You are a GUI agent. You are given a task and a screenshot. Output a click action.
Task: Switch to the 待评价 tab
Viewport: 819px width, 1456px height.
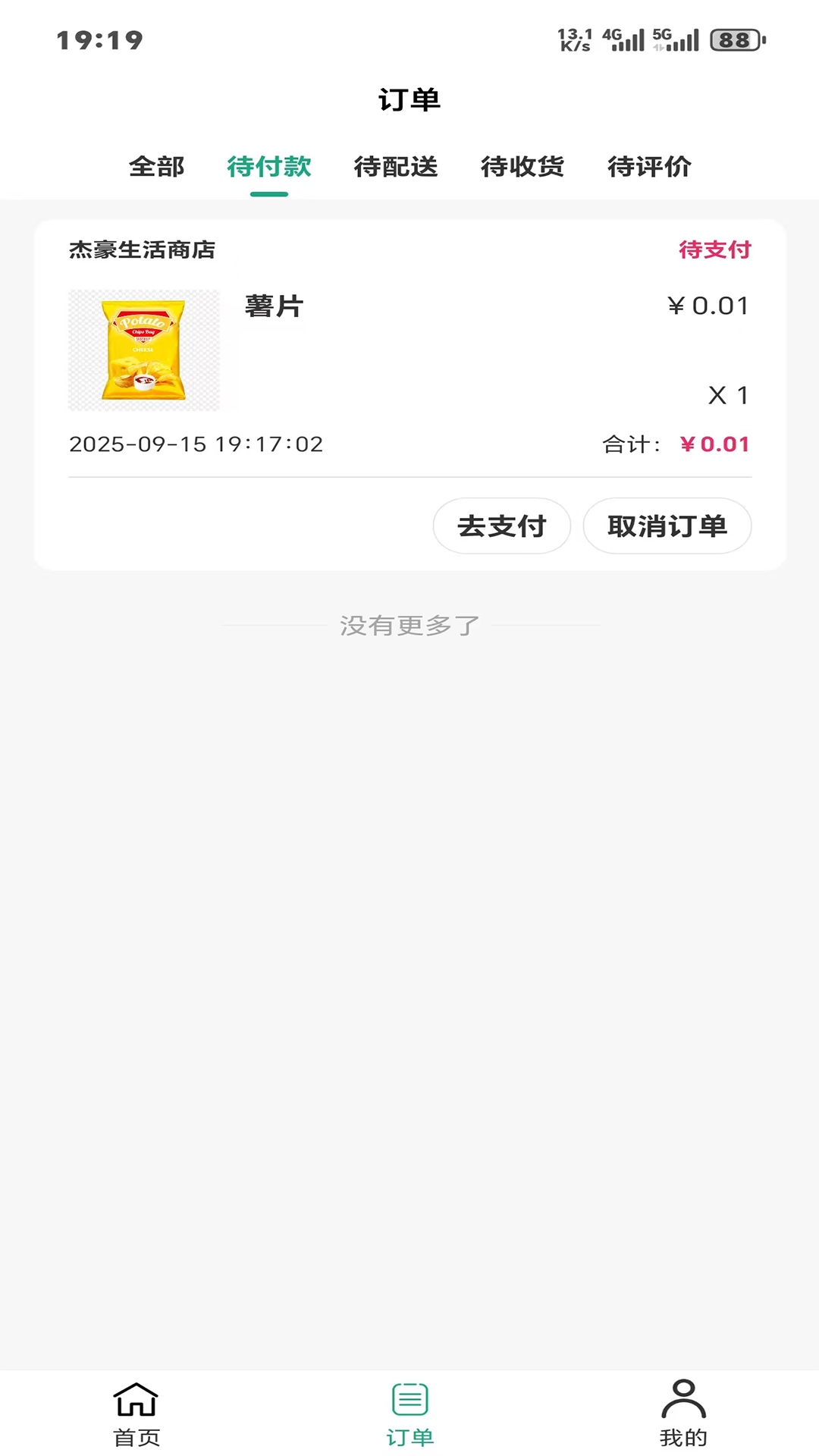tap(648, 168)
